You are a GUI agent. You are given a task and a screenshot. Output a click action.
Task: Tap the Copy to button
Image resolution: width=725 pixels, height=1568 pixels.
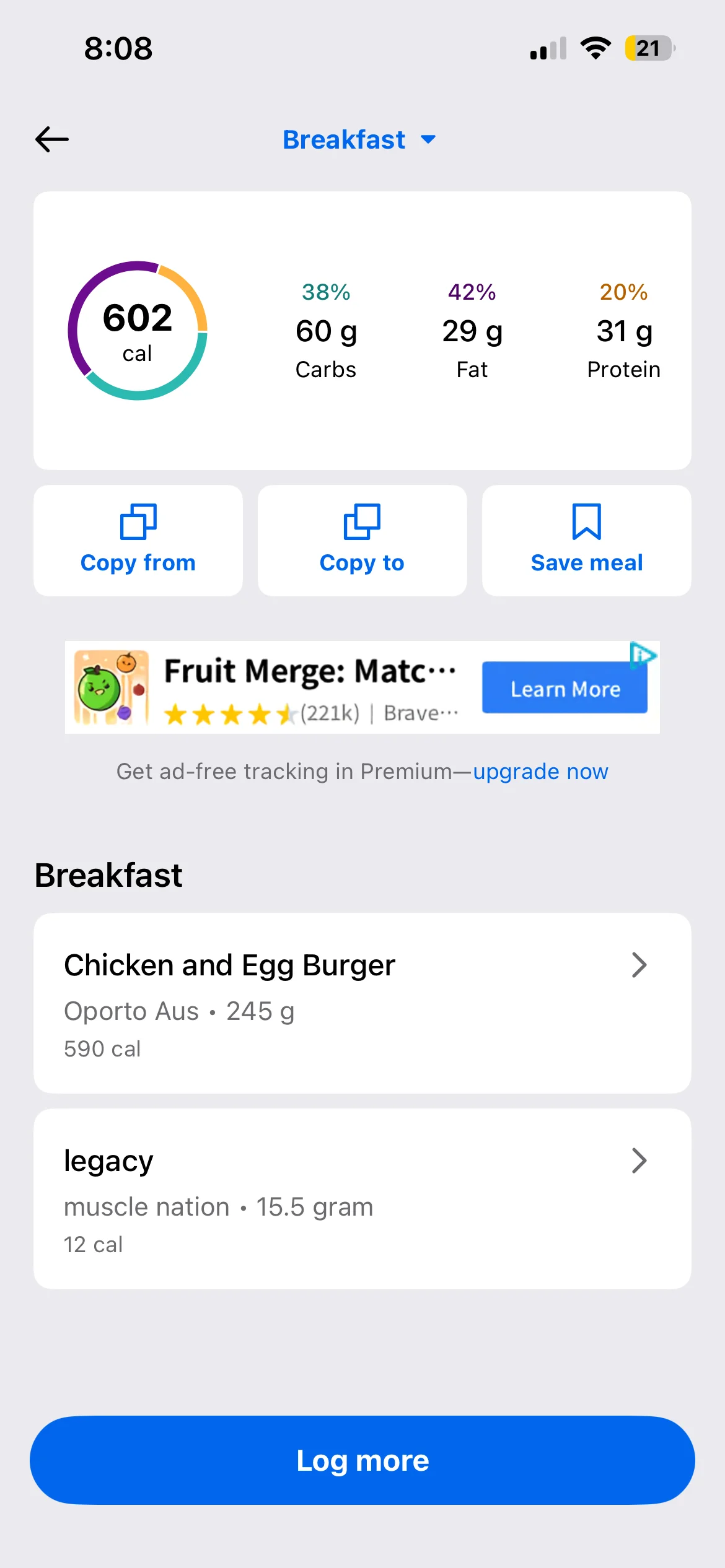point(362,540)
